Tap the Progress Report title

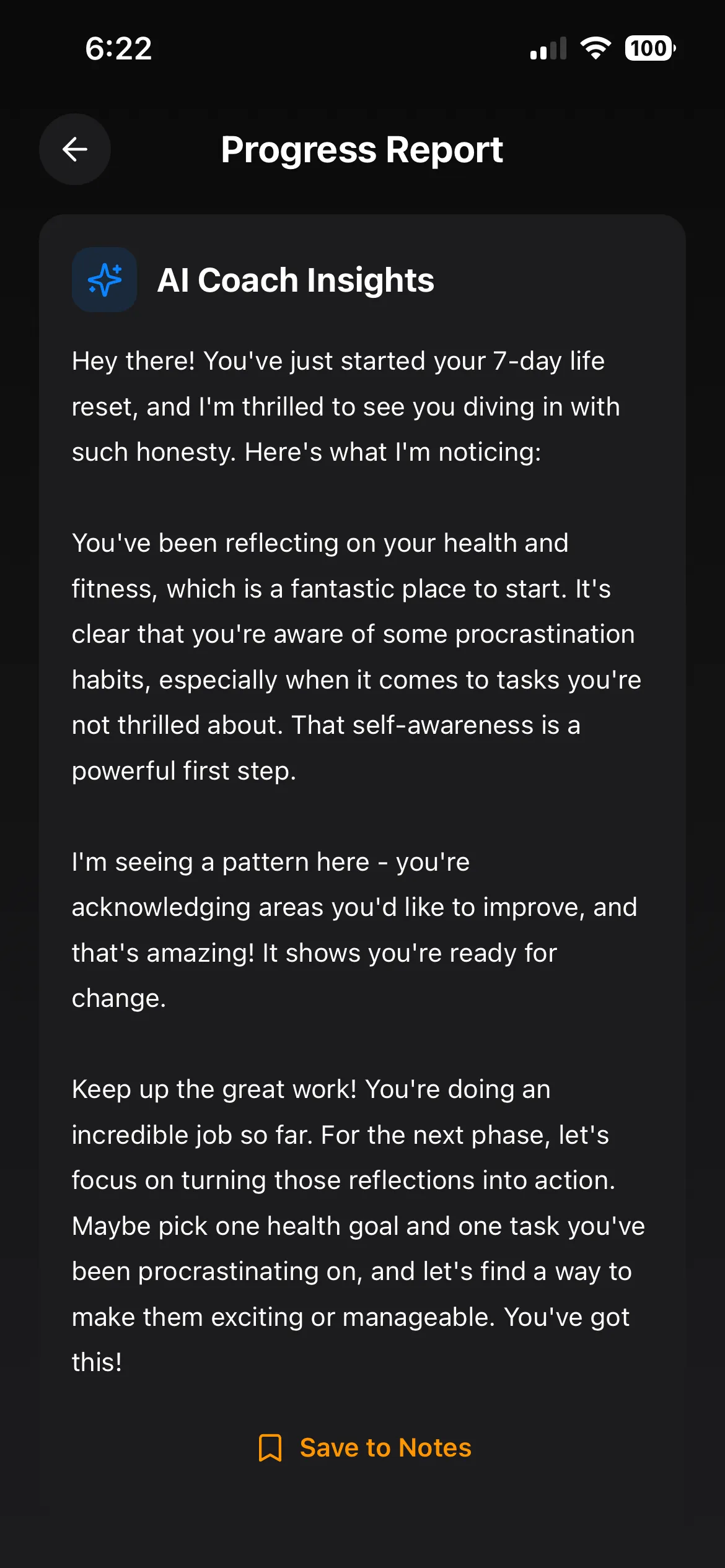(x=362, y=149)
